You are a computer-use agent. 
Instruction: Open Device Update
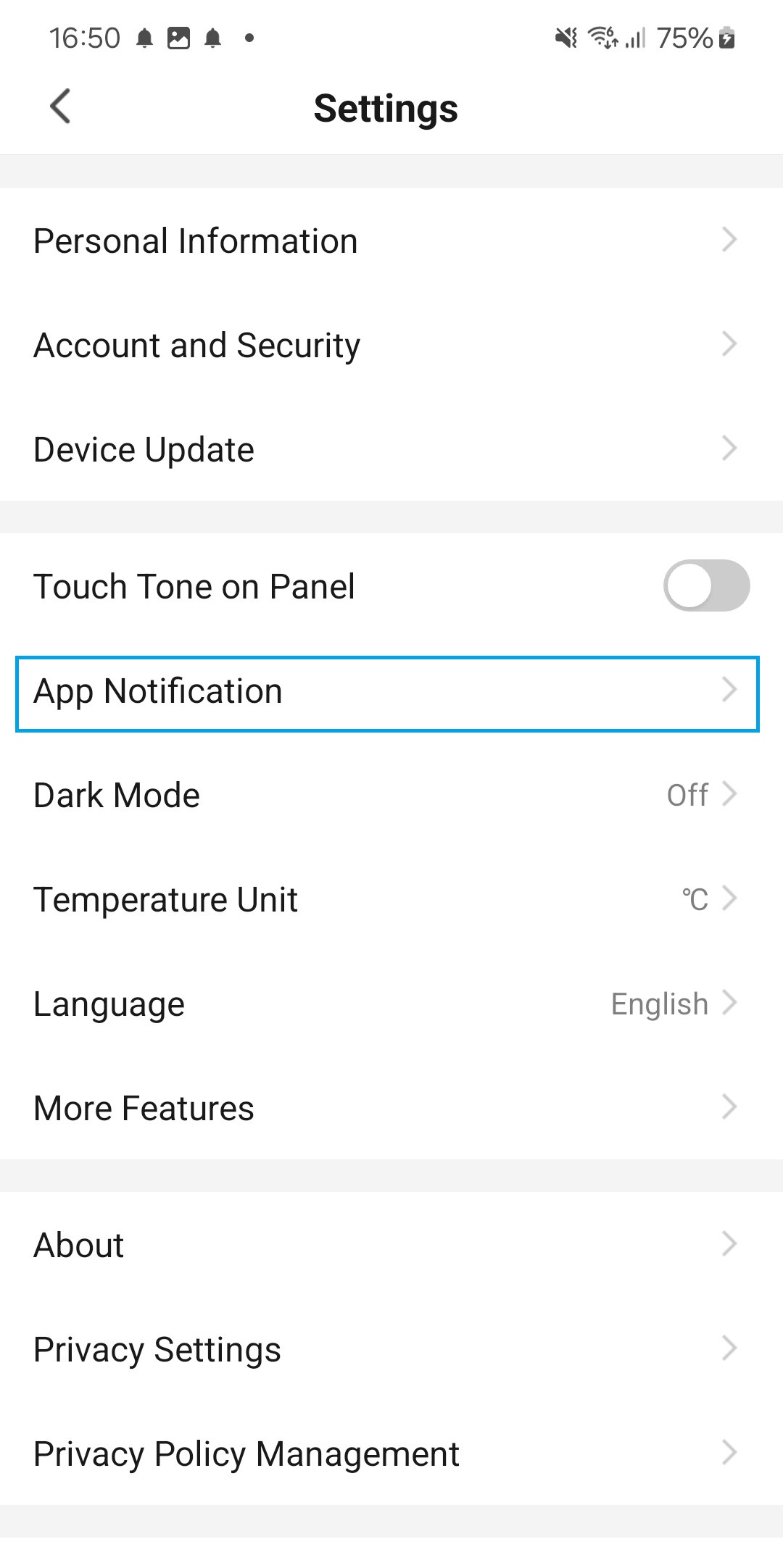coord(391,449)
